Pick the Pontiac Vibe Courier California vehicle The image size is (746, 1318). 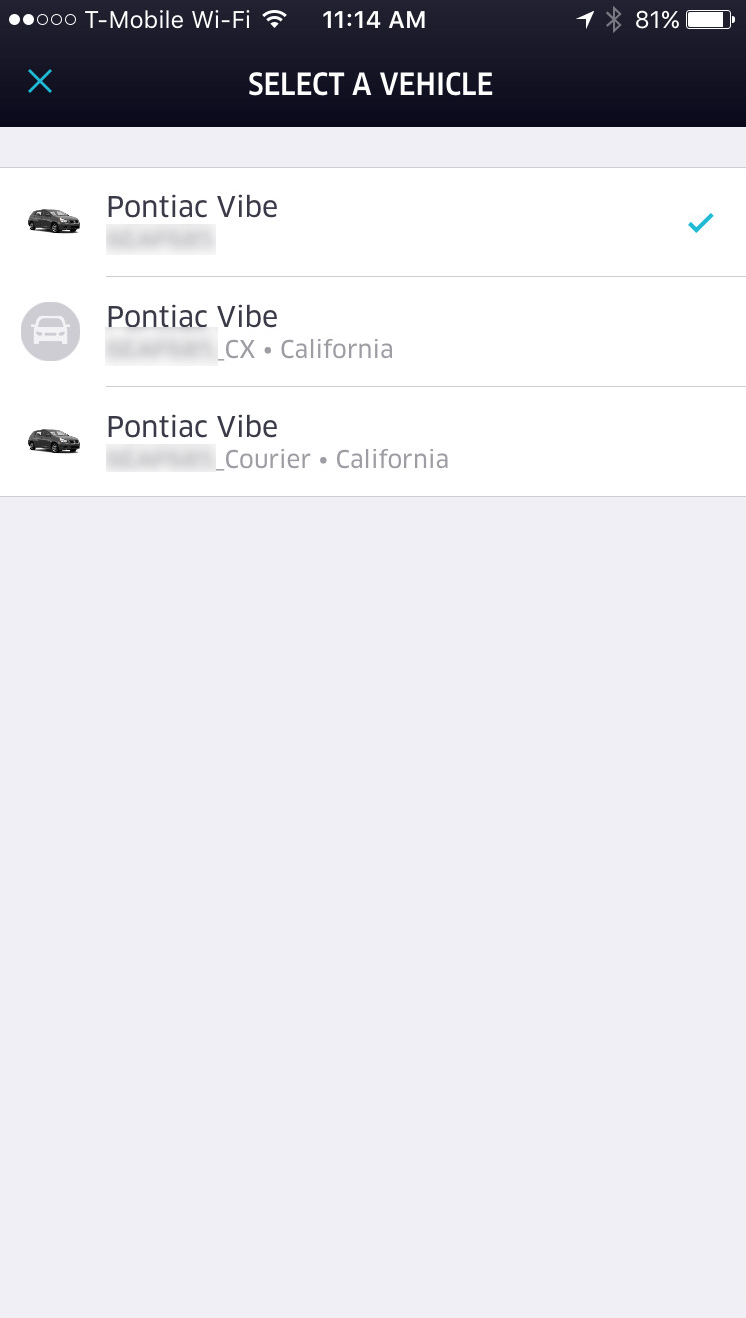point(372,442)
